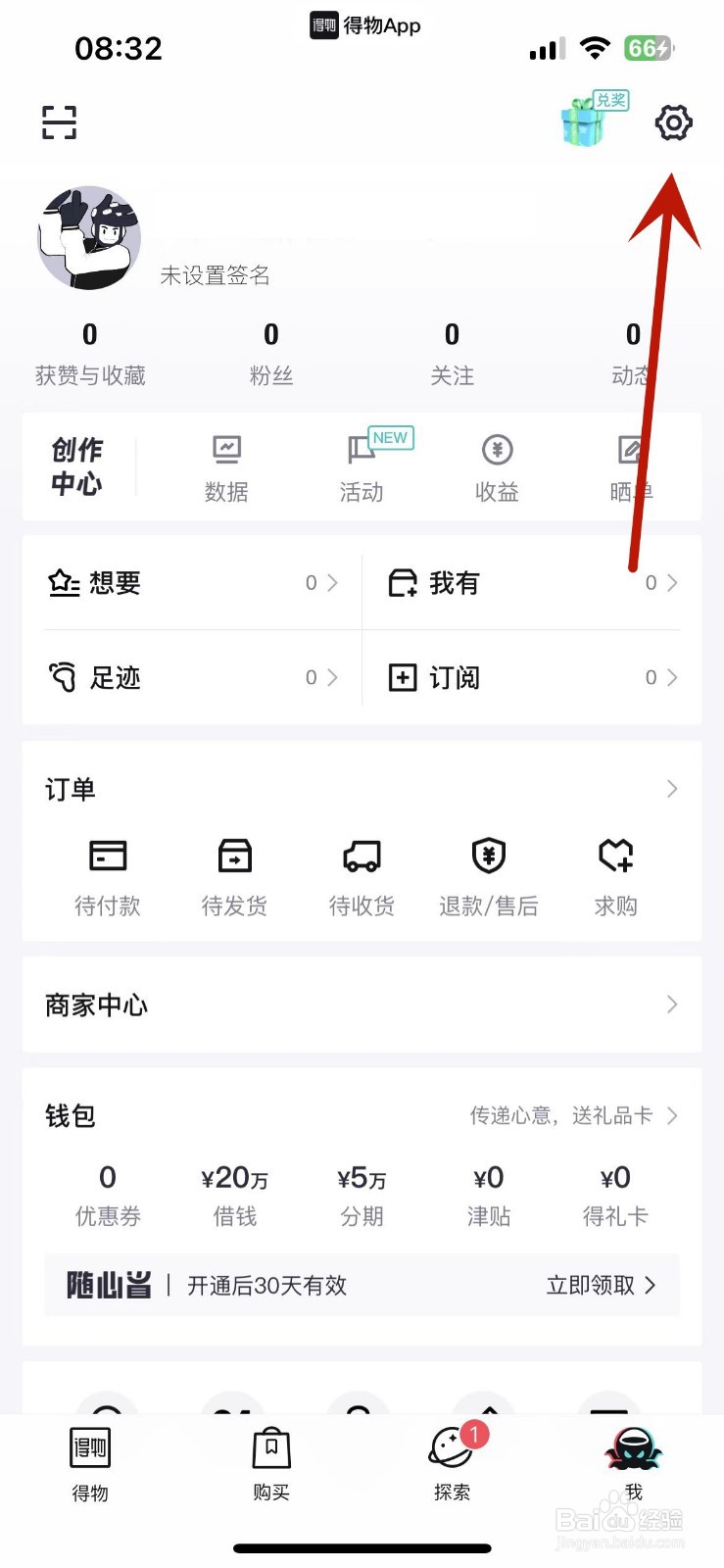Tap the 待付款 pending payment icon
Image resolution: width=724 pixels, height=1568 pixels.
tap(108, 875)
